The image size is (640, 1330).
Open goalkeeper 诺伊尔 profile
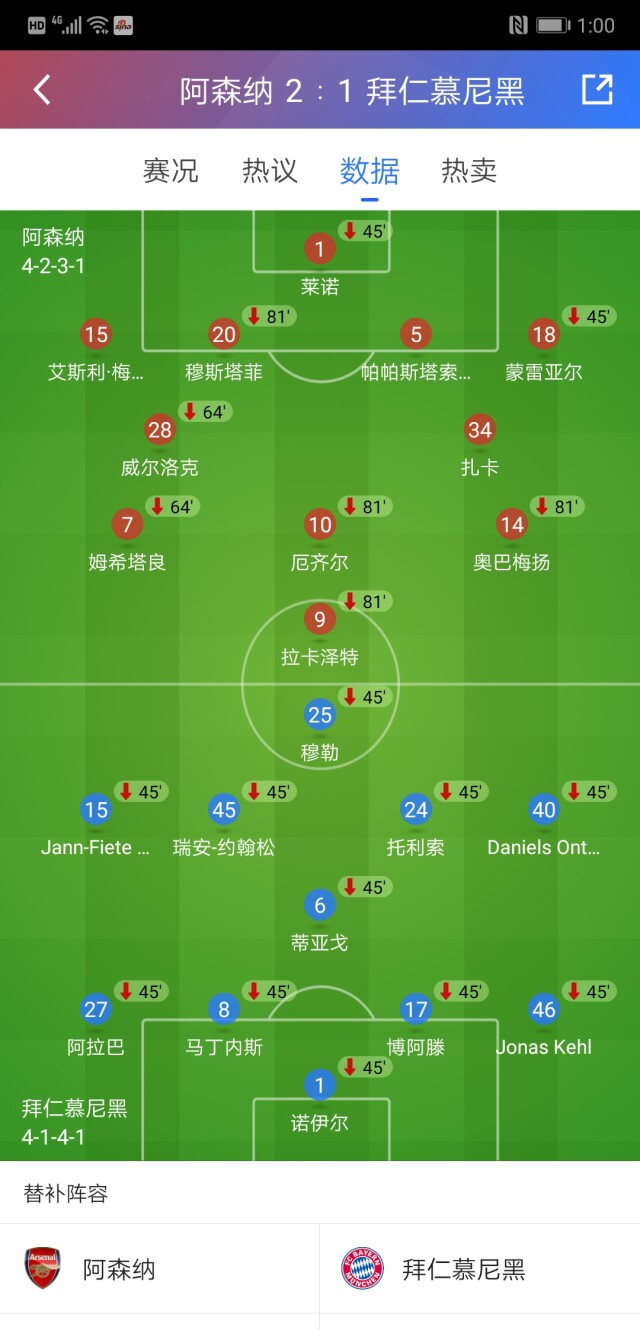click(320, 1086)
